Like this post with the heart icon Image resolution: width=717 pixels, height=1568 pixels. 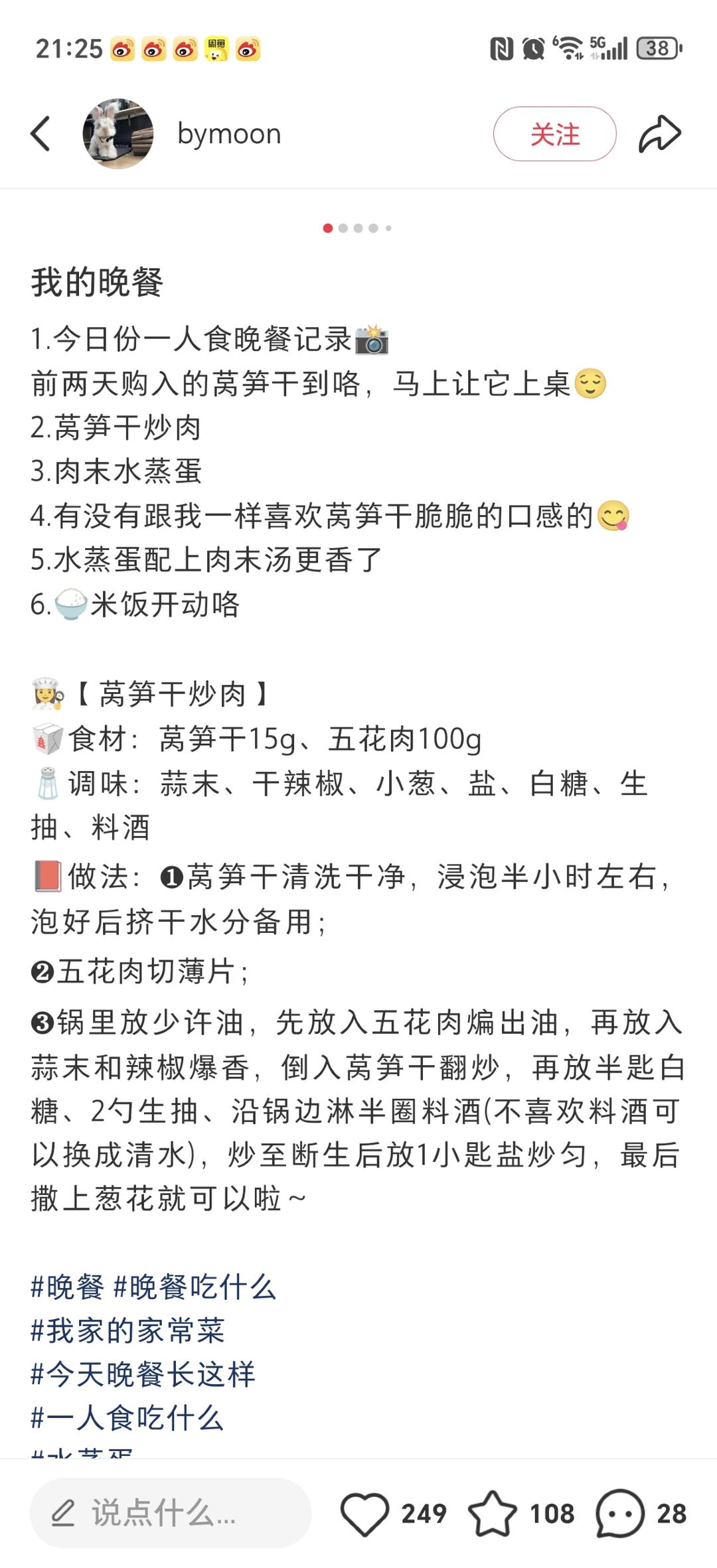[364, 1513]
